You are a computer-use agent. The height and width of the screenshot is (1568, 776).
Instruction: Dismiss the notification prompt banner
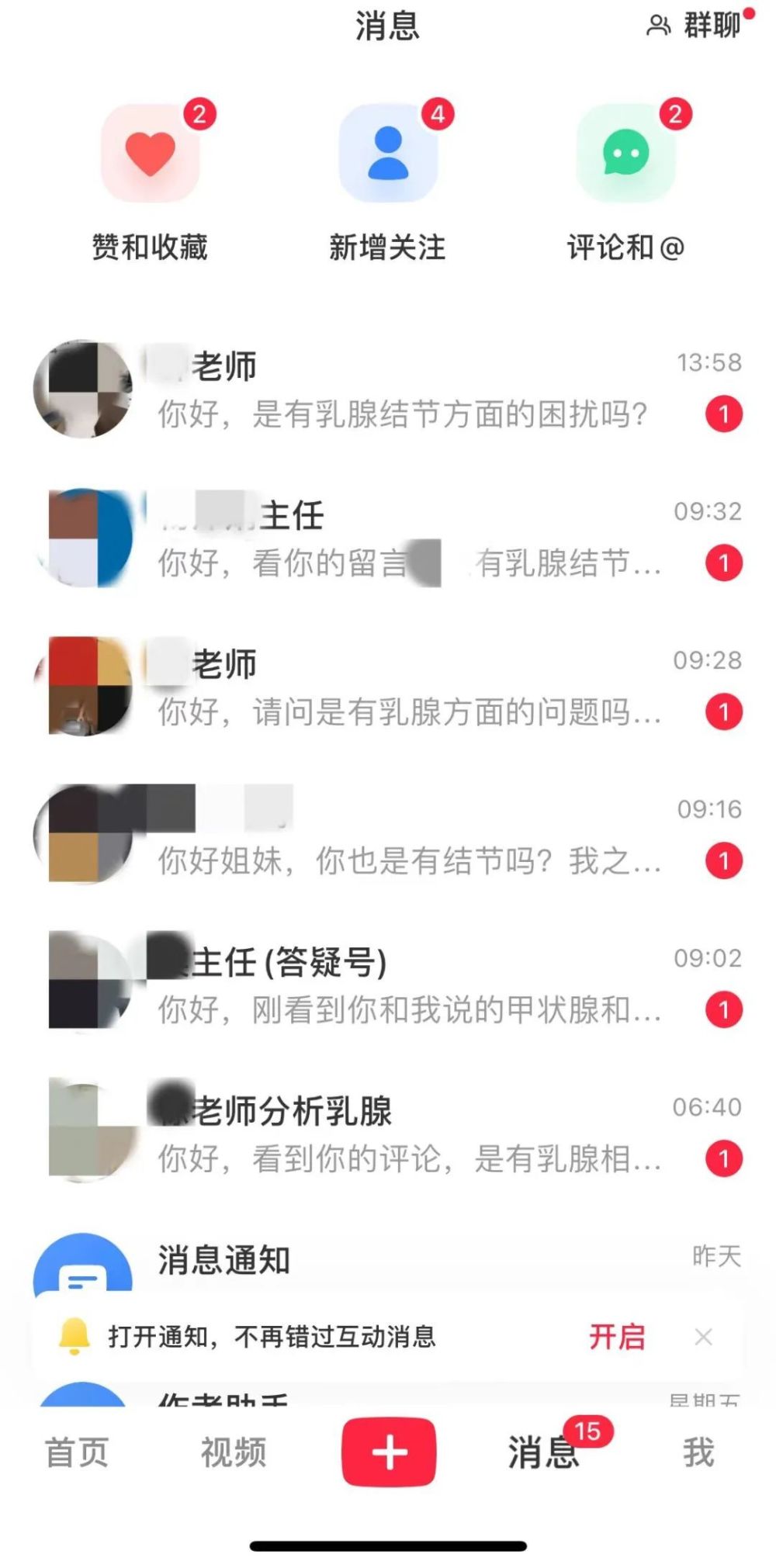704,1337
